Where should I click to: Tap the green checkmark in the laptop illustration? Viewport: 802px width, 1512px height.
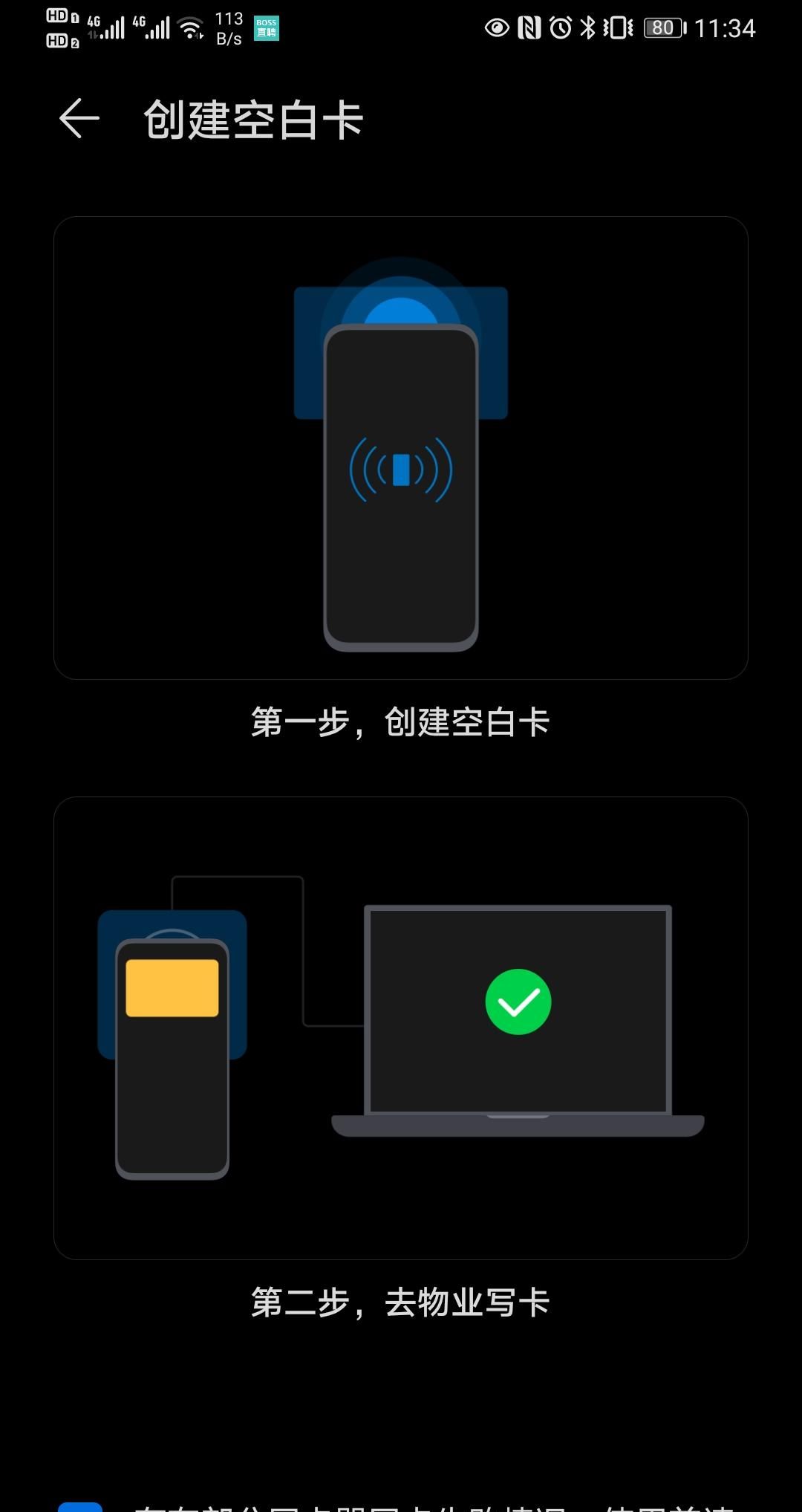[518, 1001]
